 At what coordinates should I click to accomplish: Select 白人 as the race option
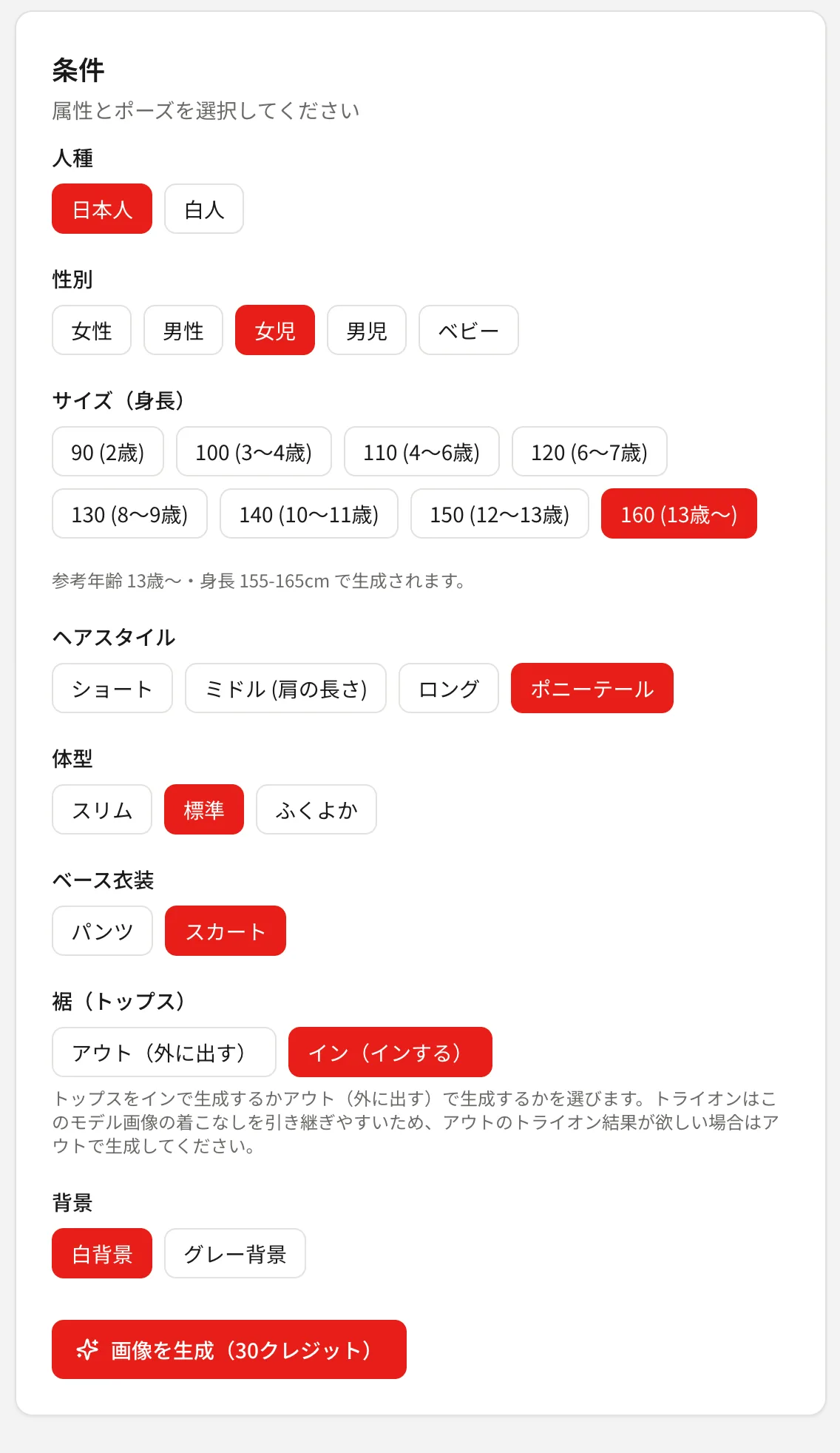204,209
